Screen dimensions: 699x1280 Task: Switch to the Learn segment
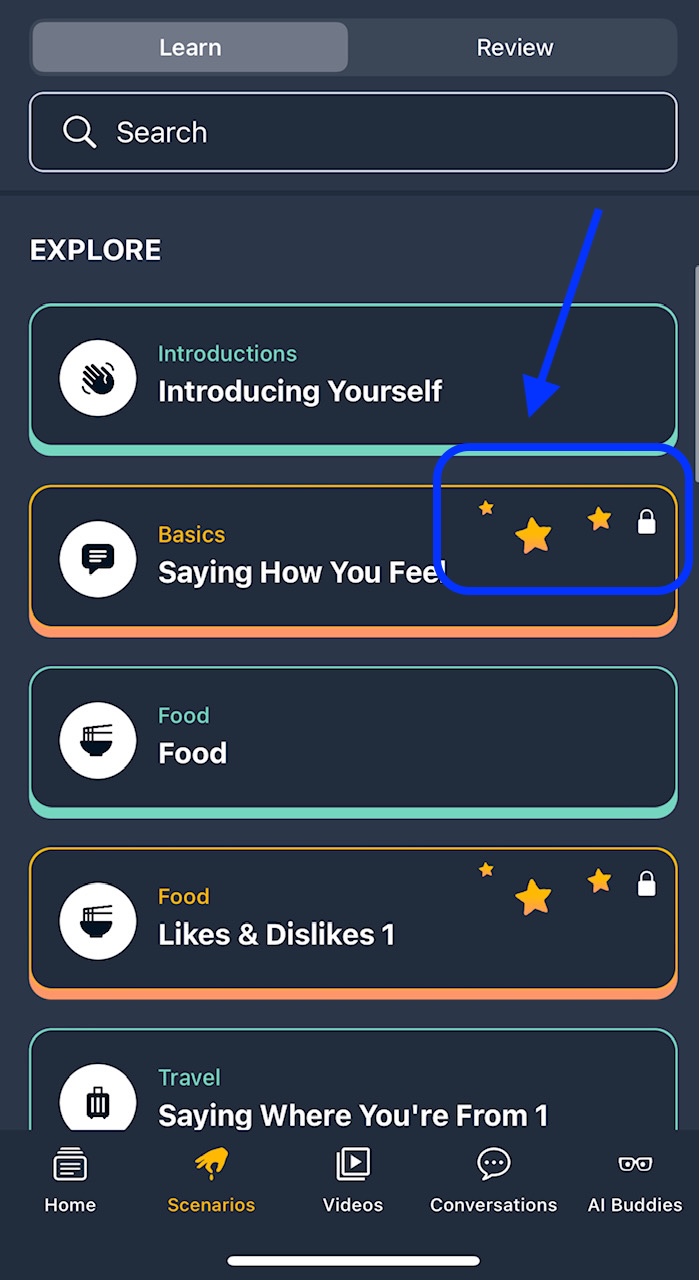pyautogui.click(x=190, y=47)
